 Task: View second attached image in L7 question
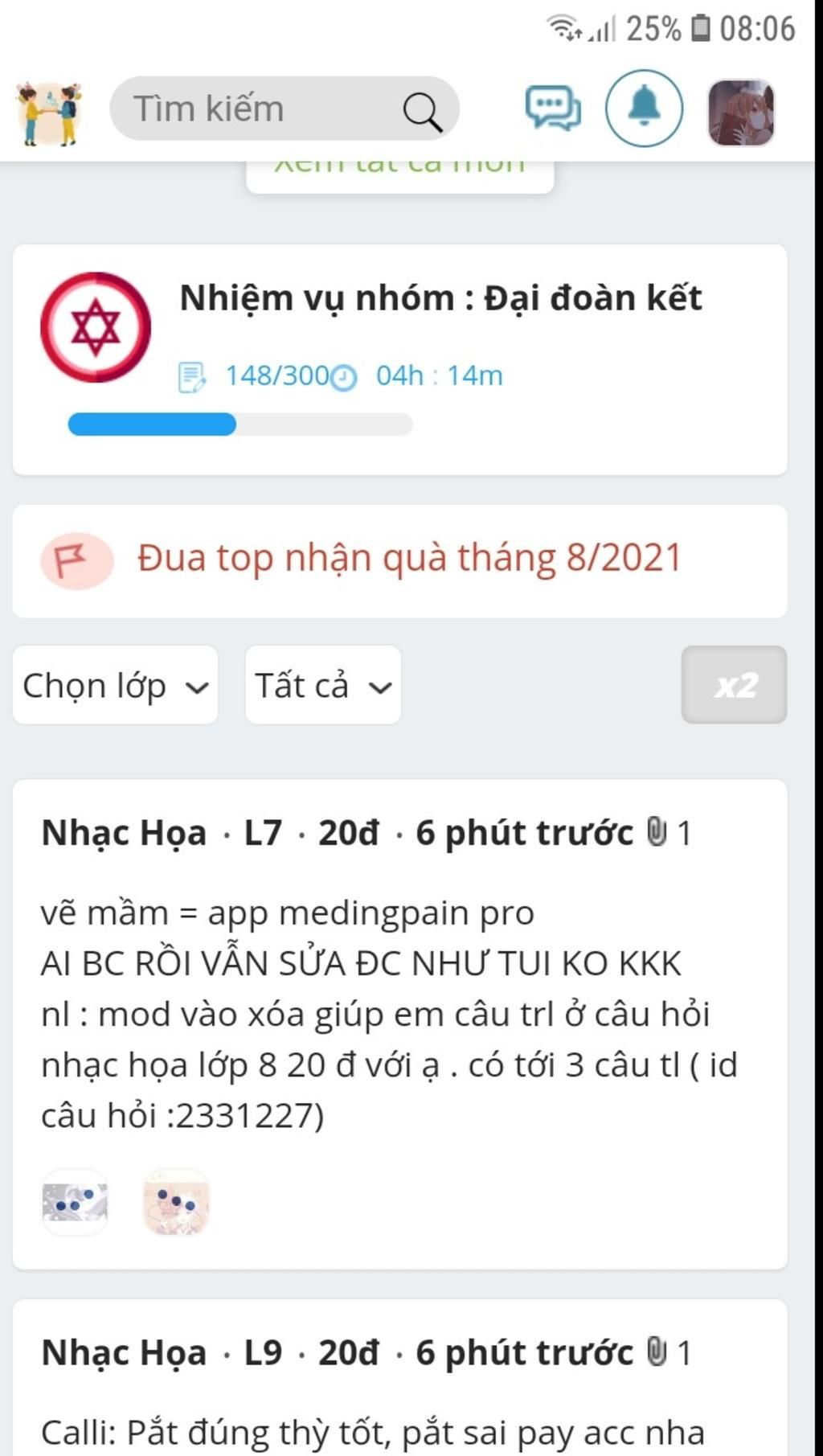point(176,1202)
